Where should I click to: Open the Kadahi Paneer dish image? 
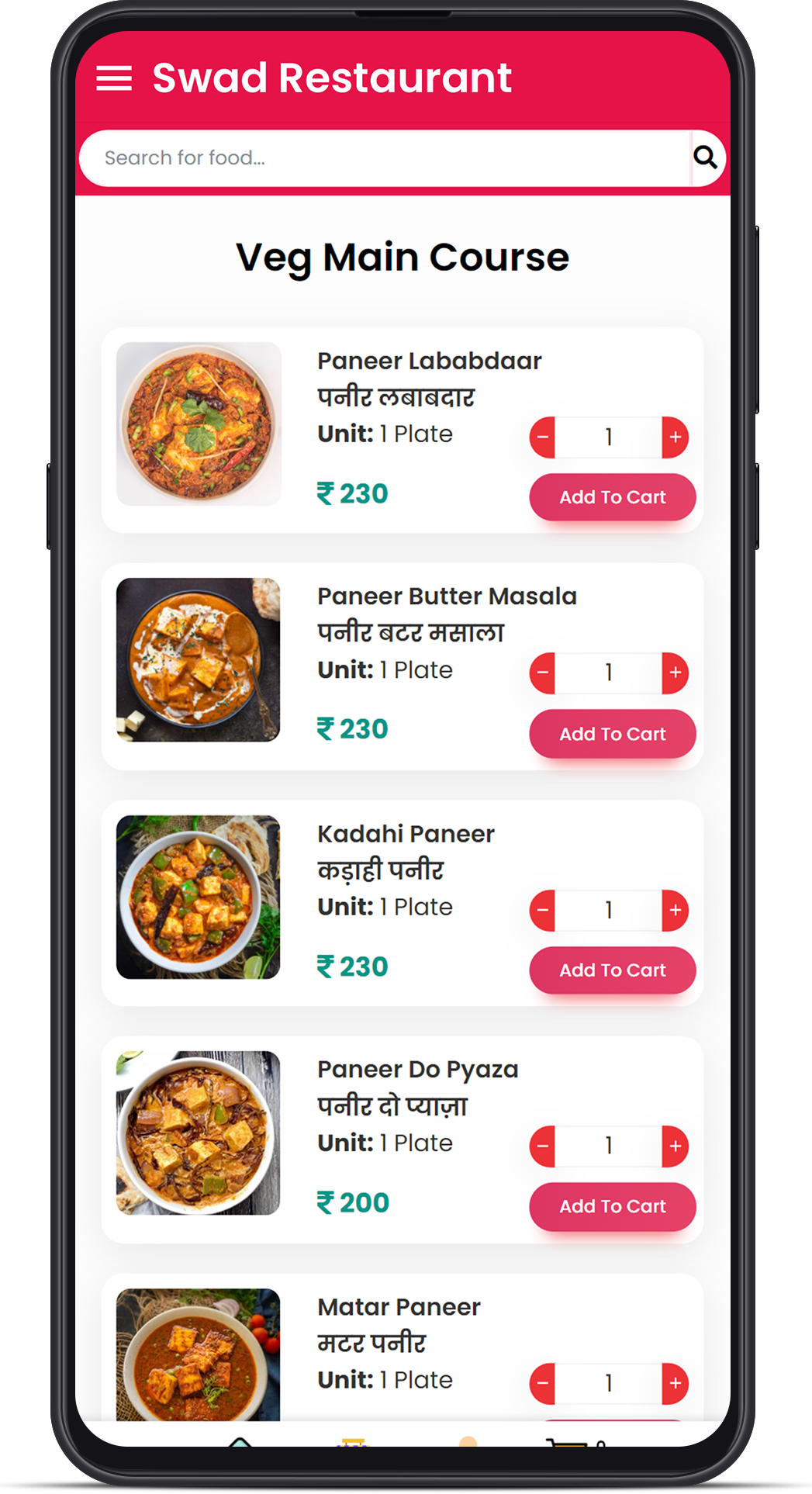tap(199, 897)
